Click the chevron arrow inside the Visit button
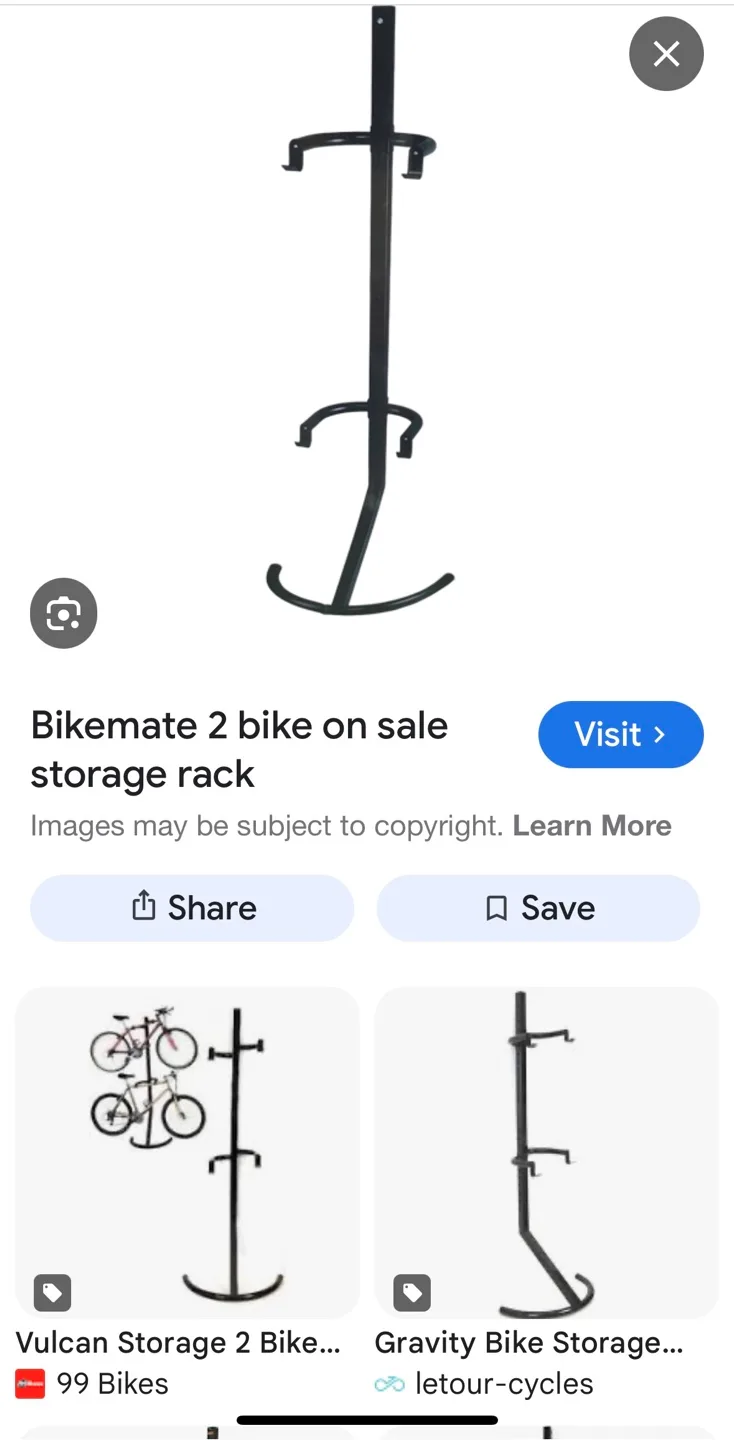The width and height of the screenshot is (734, 1440). point(659,734)
